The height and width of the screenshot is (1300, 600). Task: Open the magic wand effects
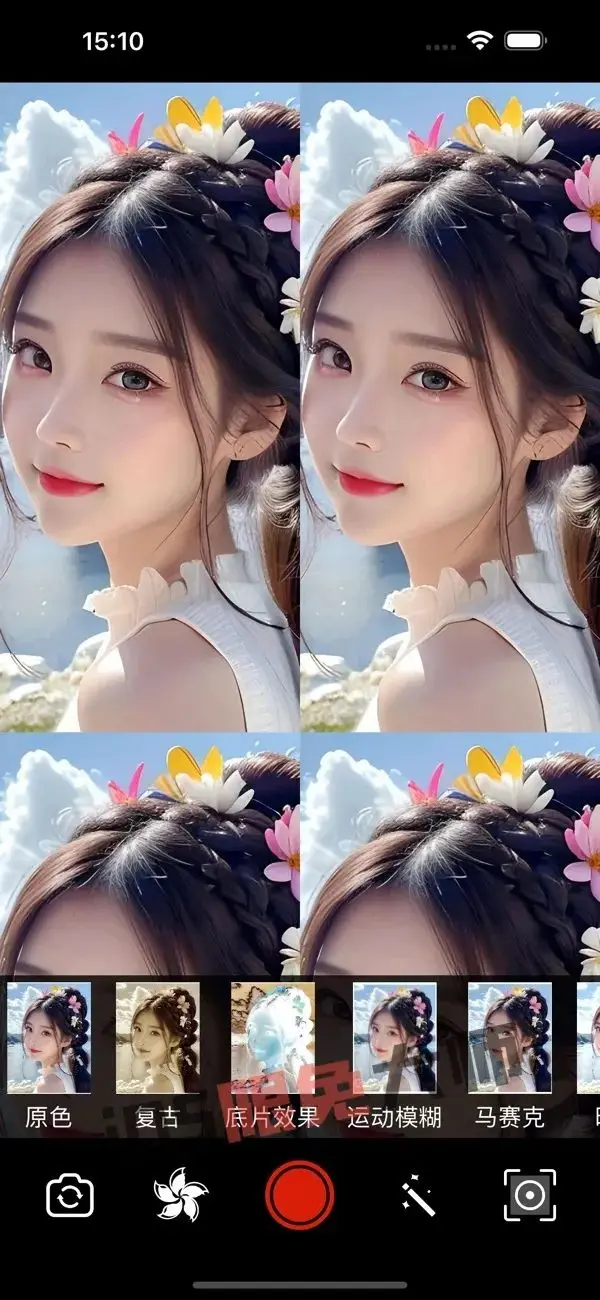pyautogui.click(x=418, y=1196)
